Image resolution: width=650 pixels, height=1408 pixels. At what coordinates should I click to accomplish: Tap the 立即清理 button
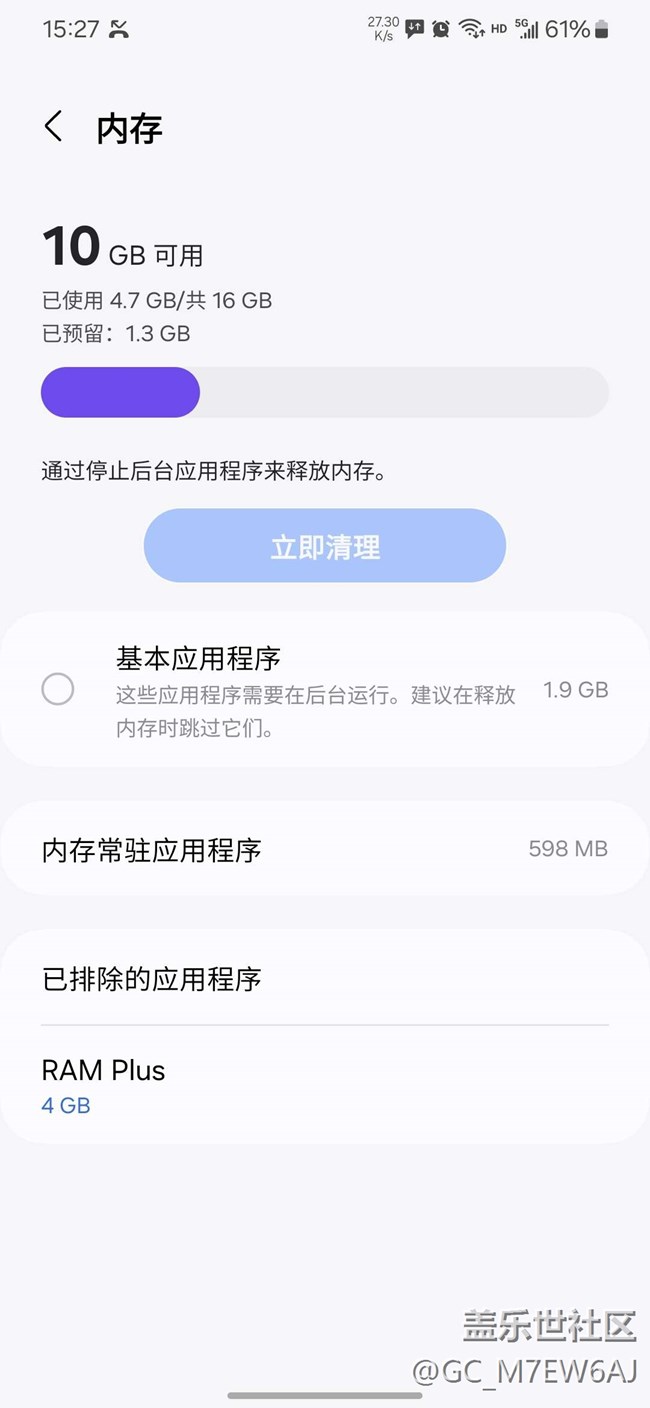(x=325, y=546)
